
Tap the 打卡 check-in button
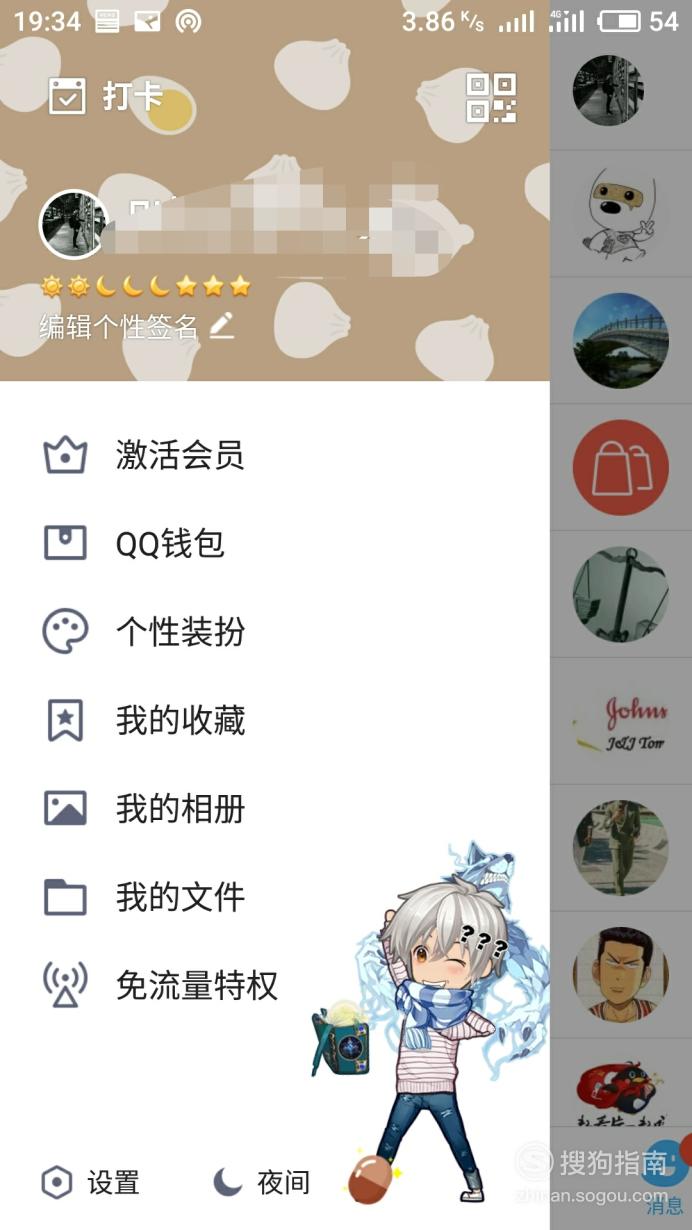coord(106,97)
